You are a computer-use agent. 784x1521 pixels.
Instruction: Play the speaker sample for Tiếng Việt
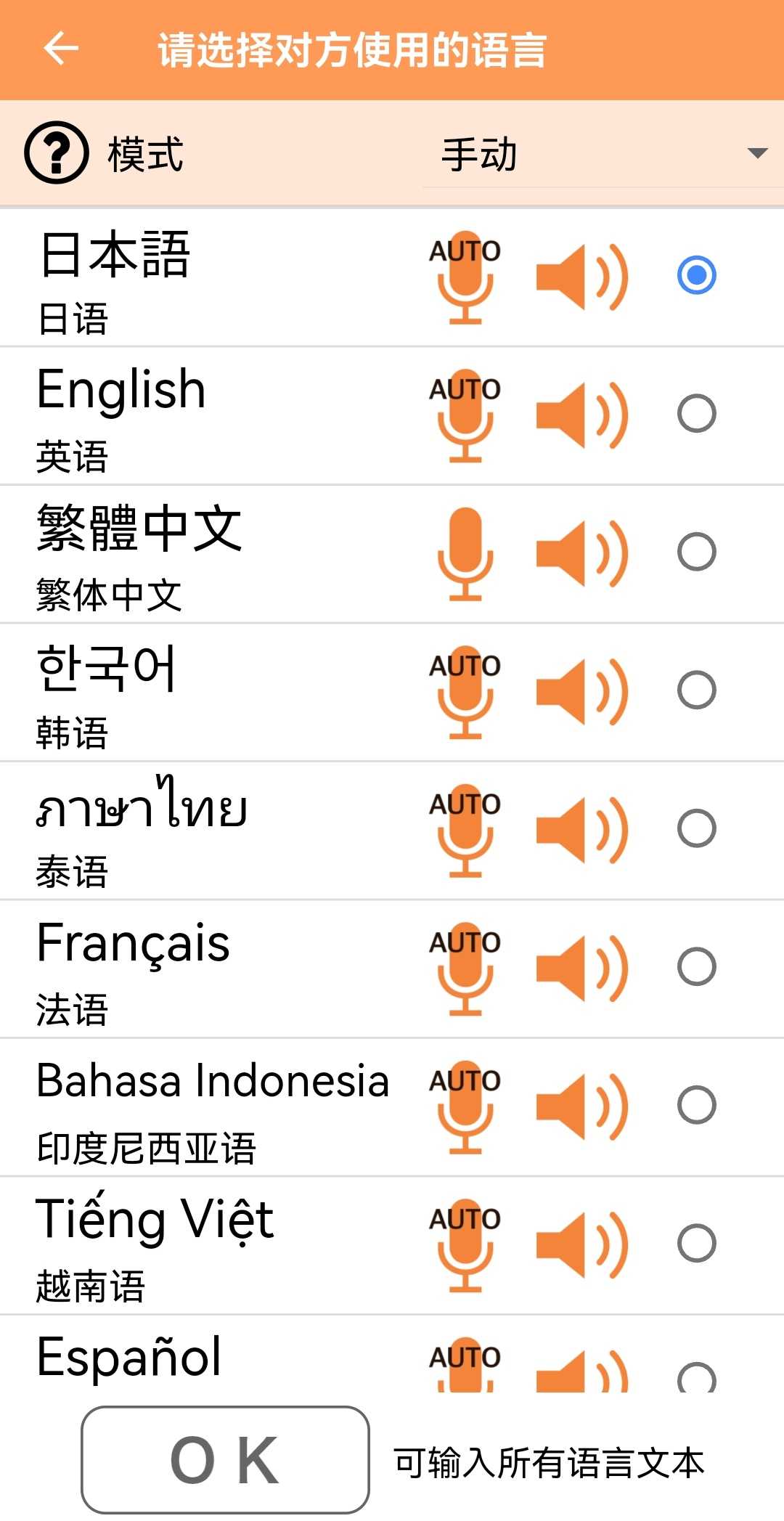tap(582, 1244)
